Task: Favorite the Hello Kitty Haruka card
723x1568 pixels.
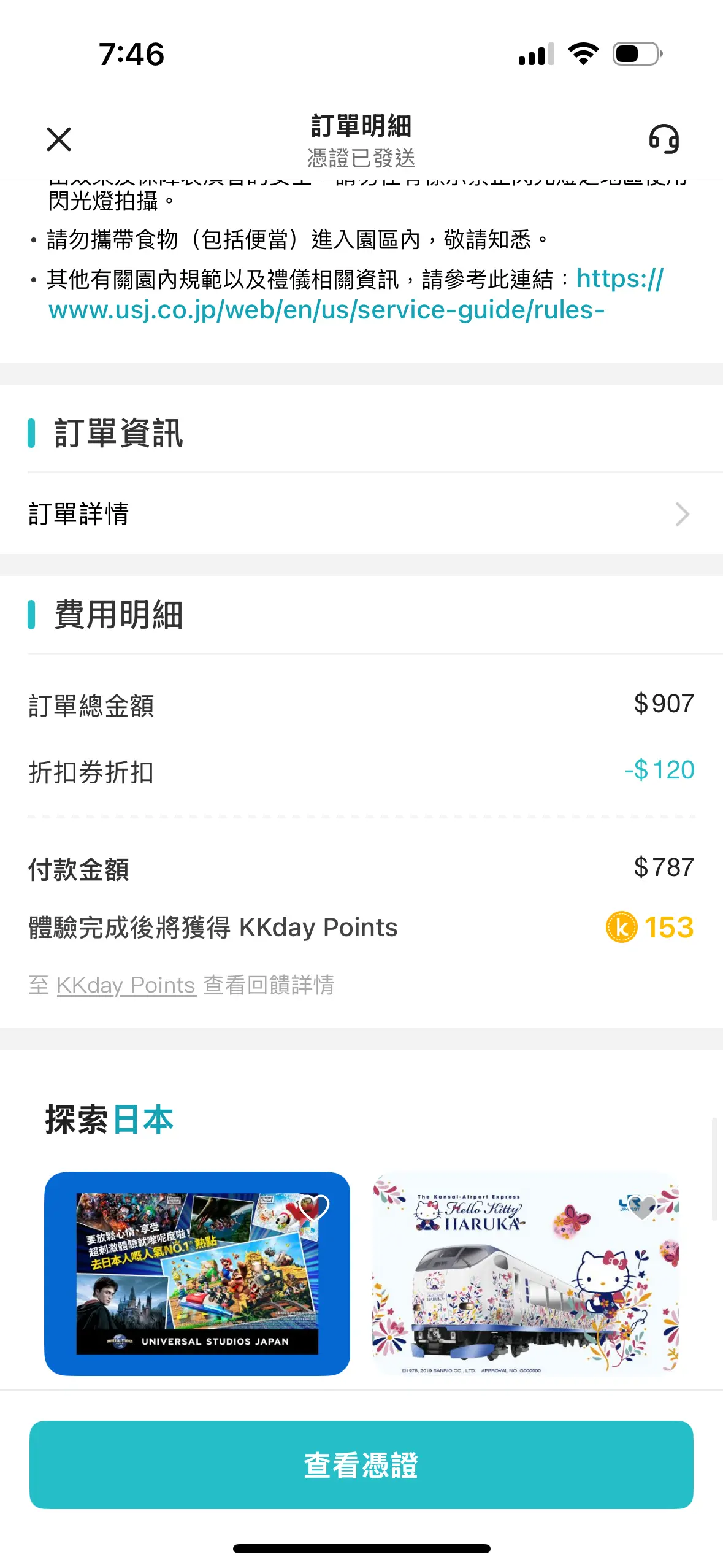Action: [x=642, y=1207]
